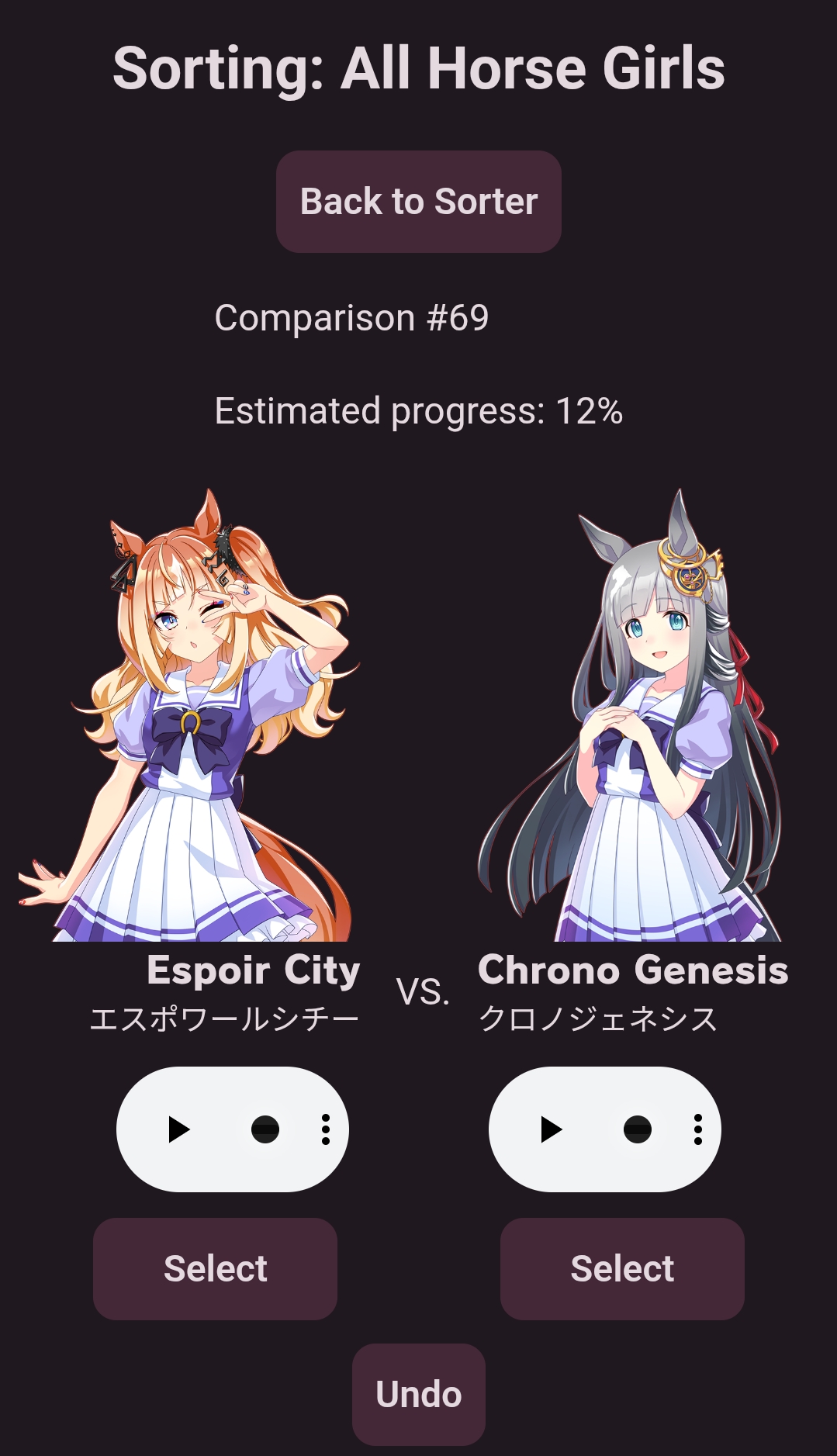Go back to the sorter
Screen dimensions: 837x1456
coord(418,202)
